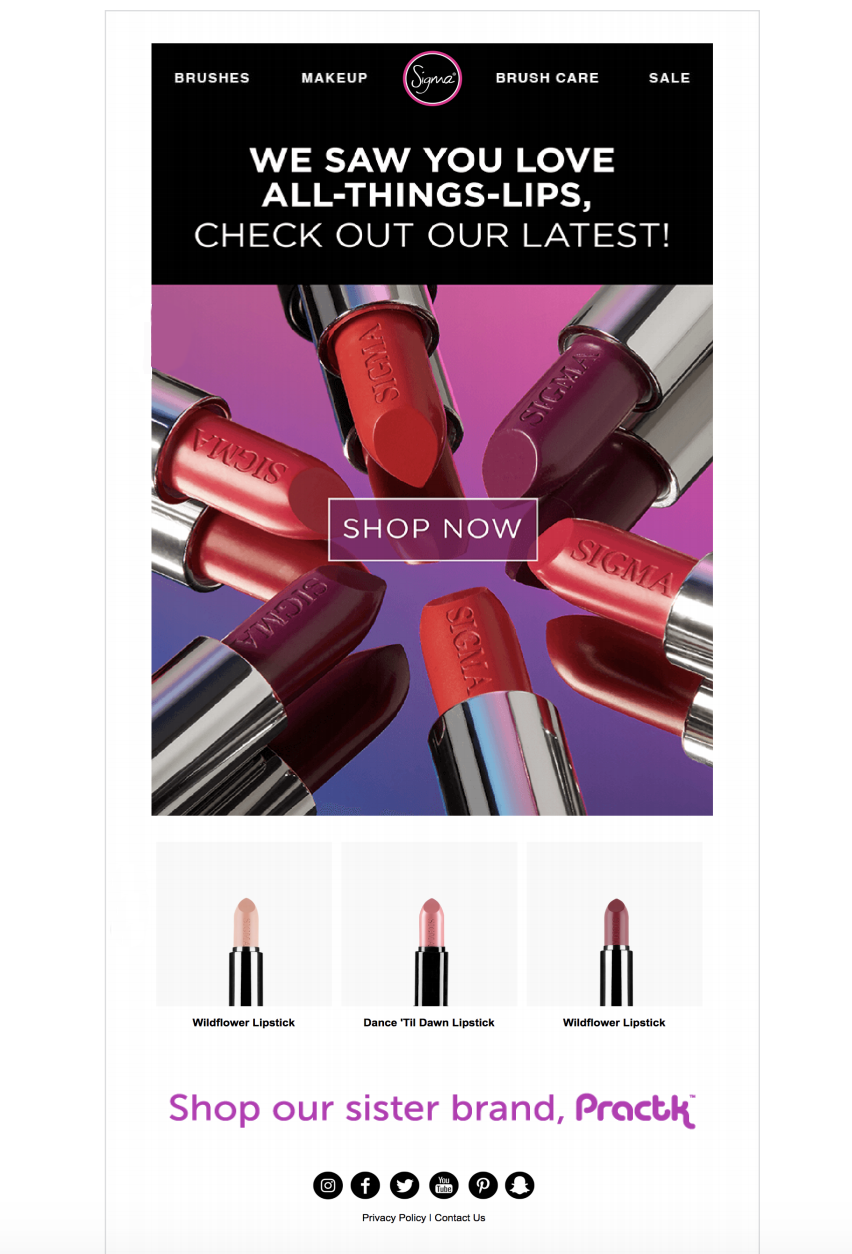Viewport: 852px width, 1254px height.
Task: Shop the sister brand Practk
Action: pyautogui.click(x=432, y=1109)
